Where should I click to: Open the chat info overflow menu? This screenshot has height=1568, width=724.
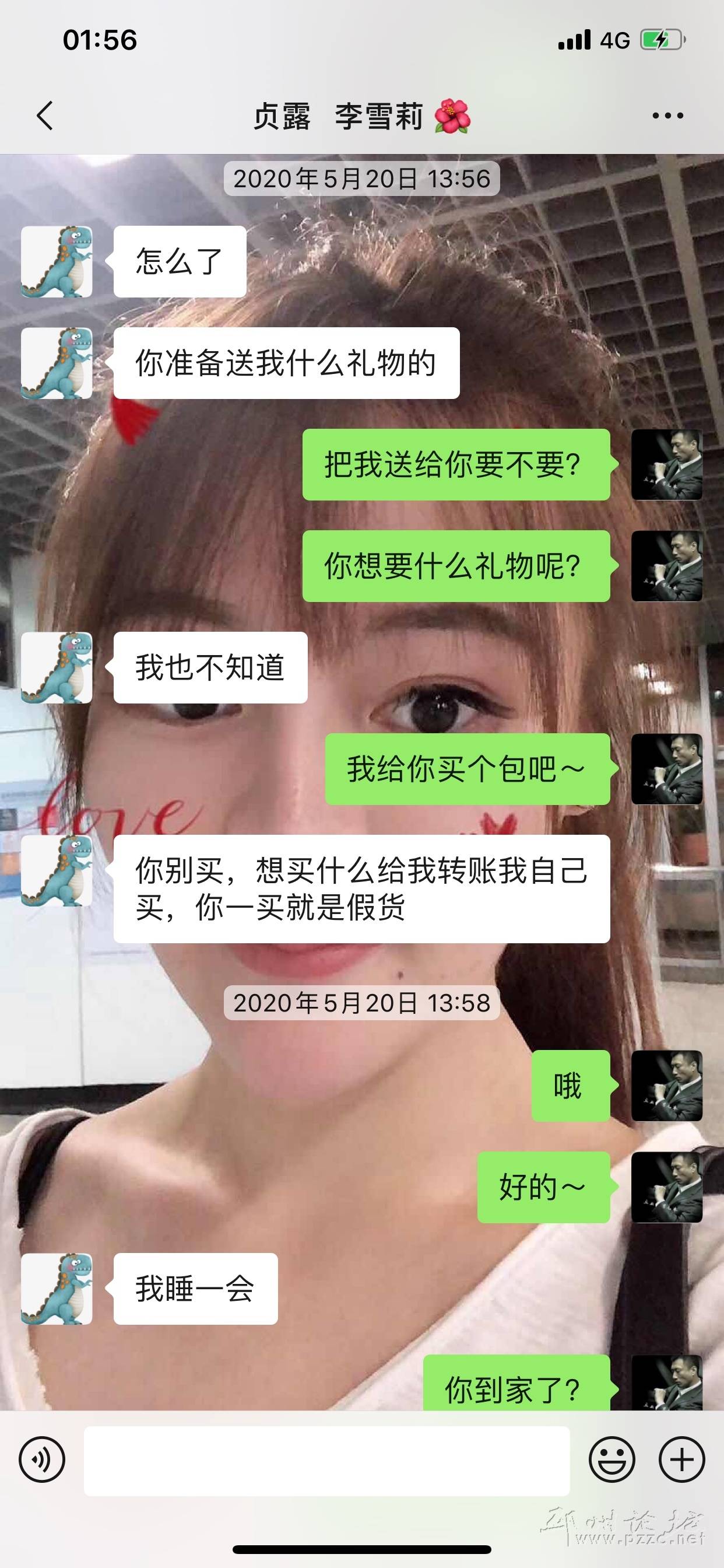(x=667, y=116)
